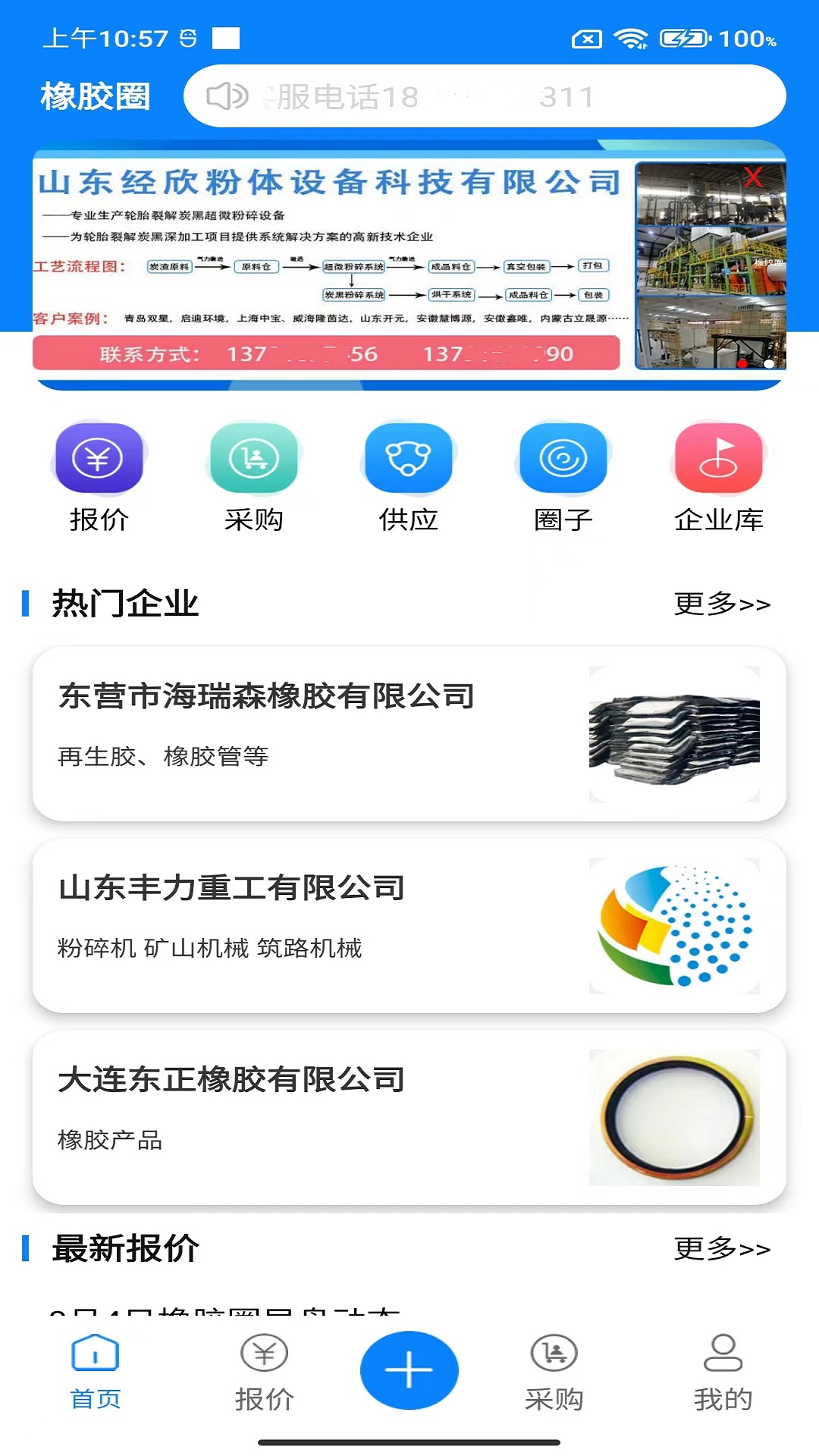819x1456 pixels.
Task: Open 东营市海瑞森橡胶有限公司 card
Action: coord(409,733)
